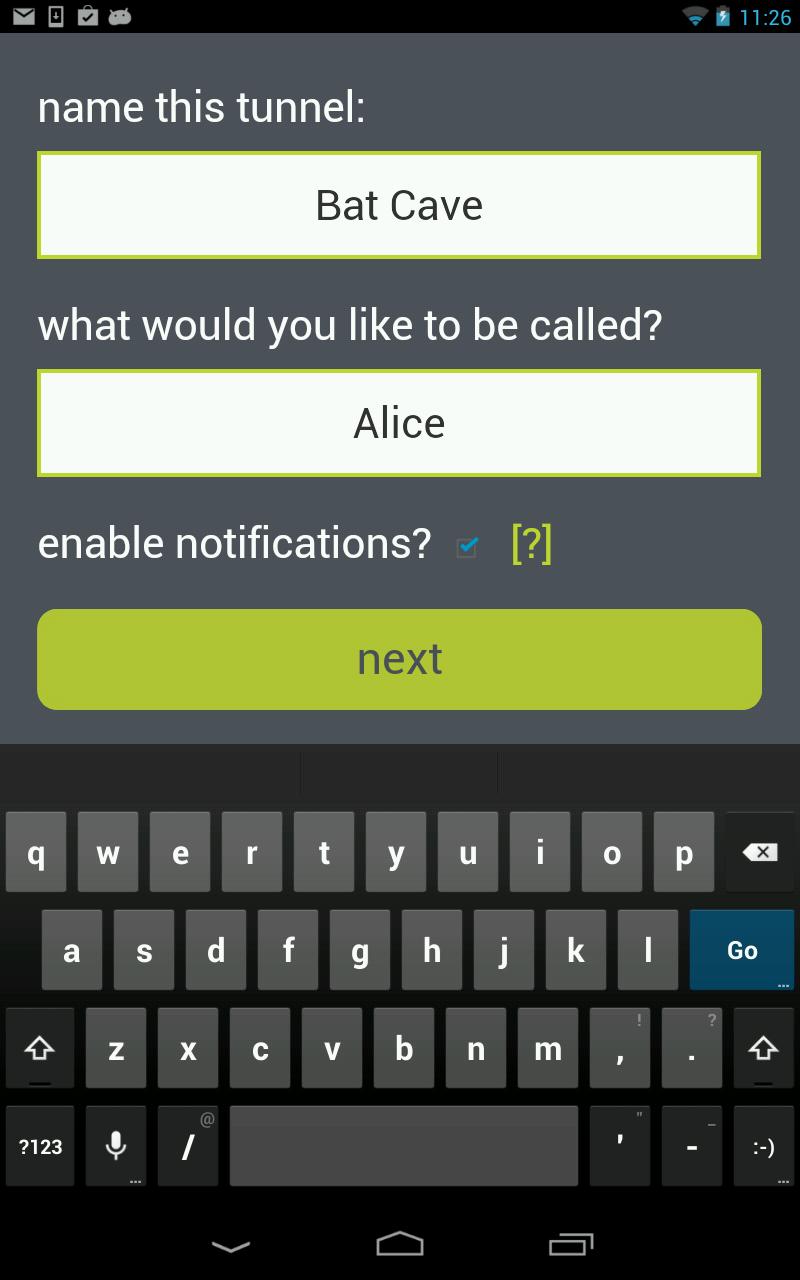Go to the home screen

400,1244
